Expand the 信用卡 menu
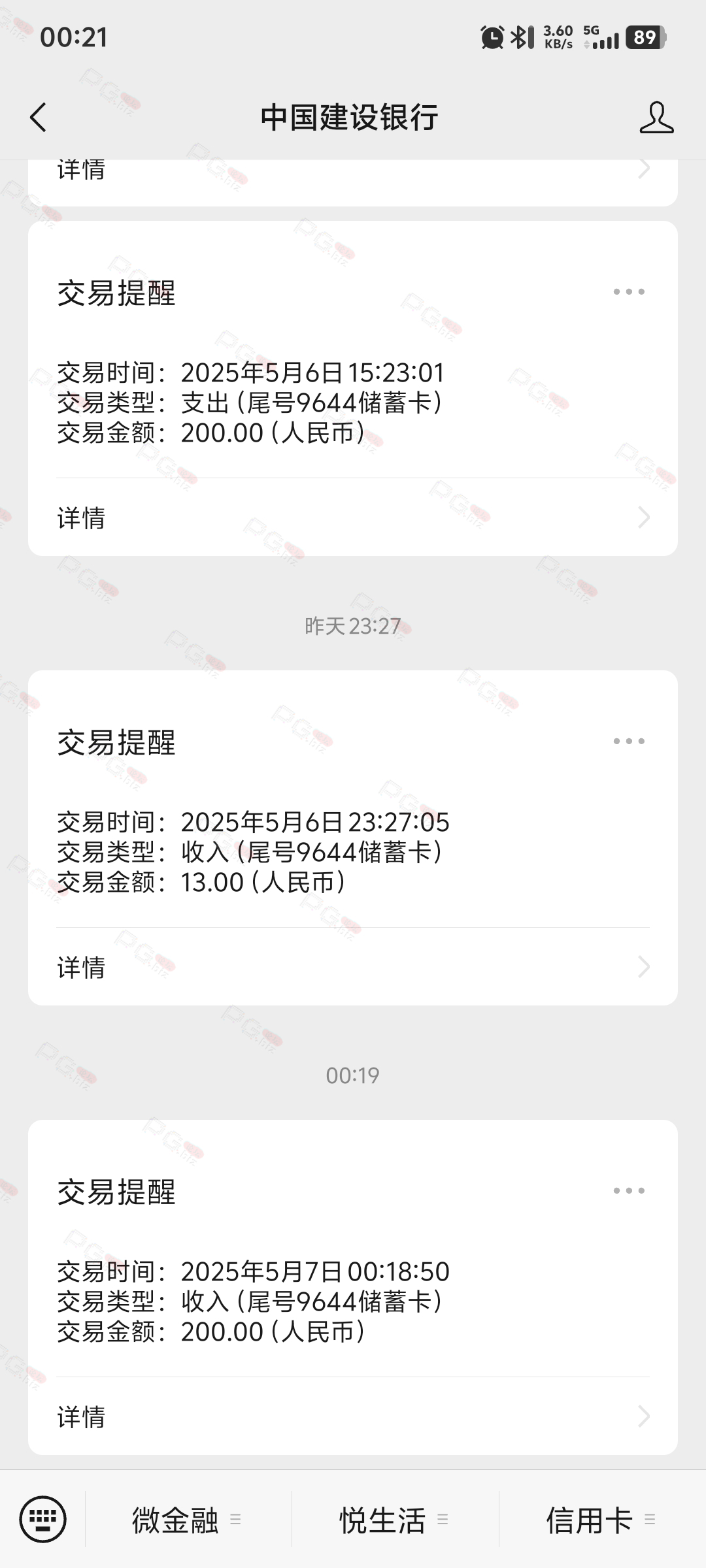706x1568 pixels. 603,1520
